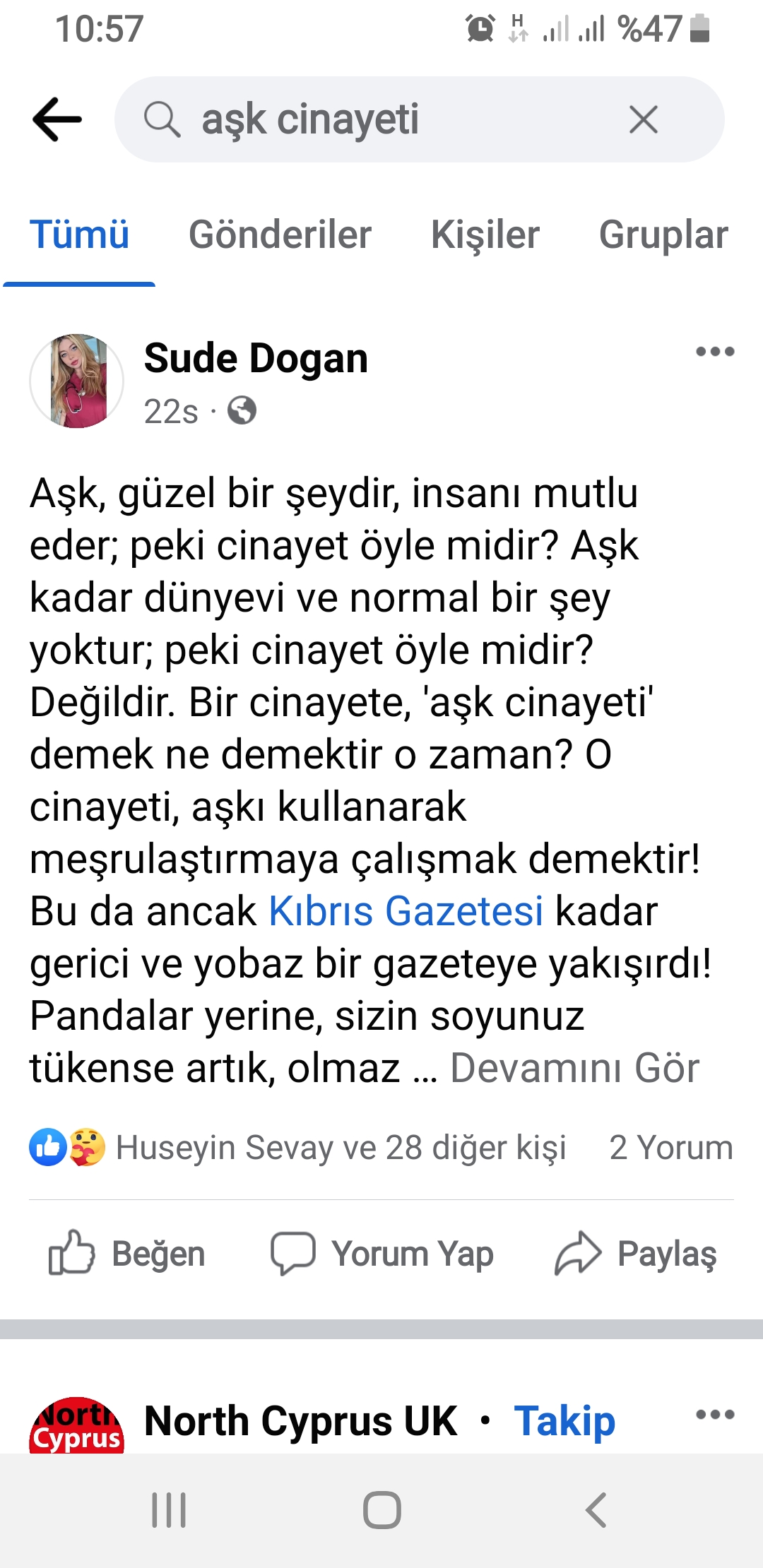Open the Kıbrıs Gazetesi link
The image size is (763, 1568).
[406, 911]
